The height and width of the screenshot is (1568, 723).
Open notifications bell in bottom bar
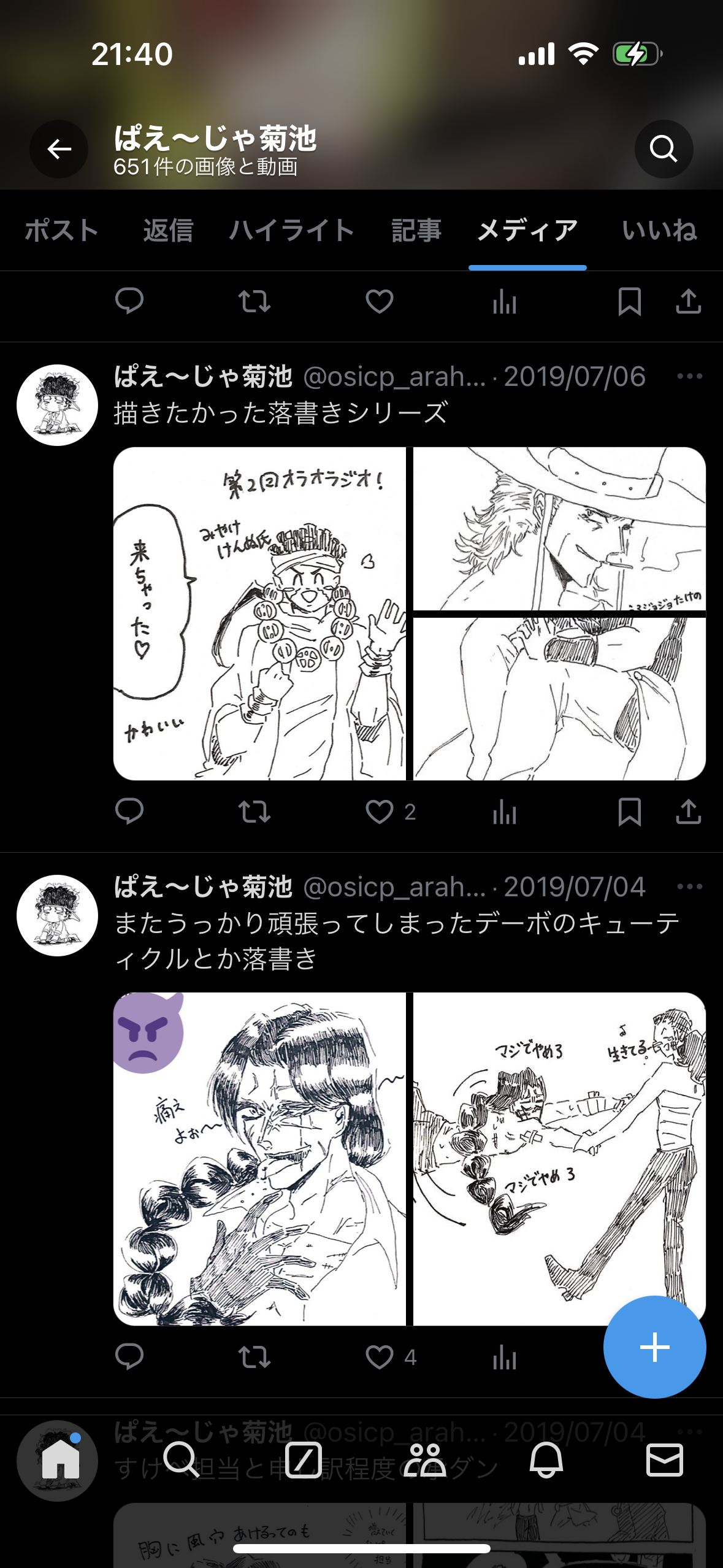(546, 1460)
